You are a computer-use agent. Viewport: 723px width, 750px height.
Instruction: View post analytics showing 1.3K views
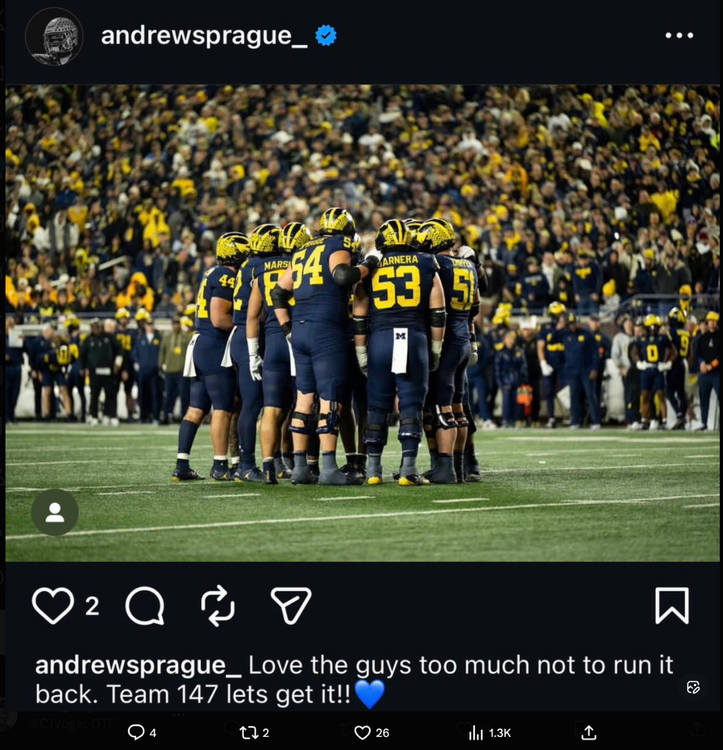tap(475, 733)
